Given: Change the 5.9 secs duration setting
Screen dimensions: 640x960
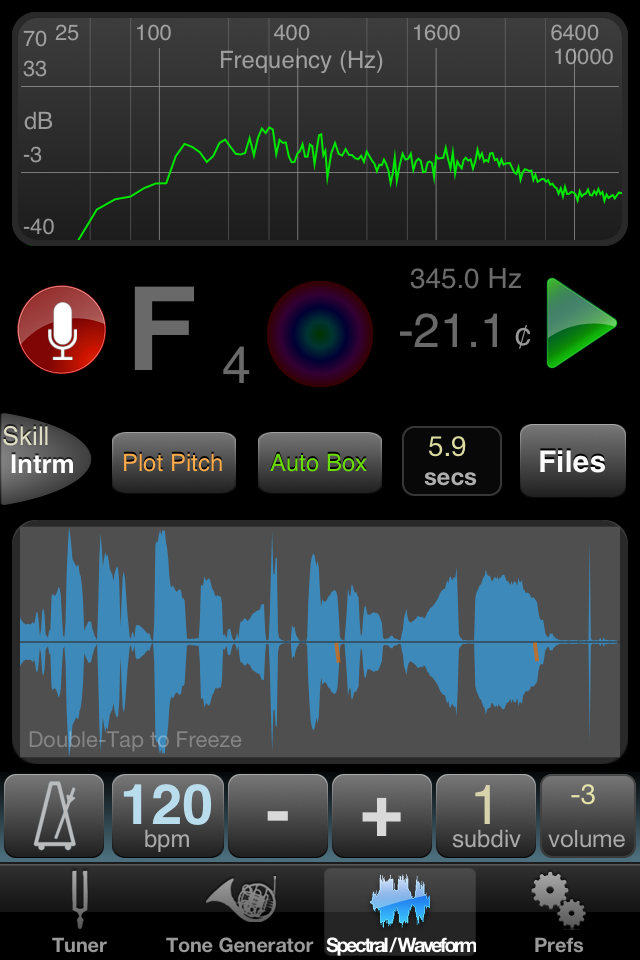Looking at the screenshot, I should (450, 461).
